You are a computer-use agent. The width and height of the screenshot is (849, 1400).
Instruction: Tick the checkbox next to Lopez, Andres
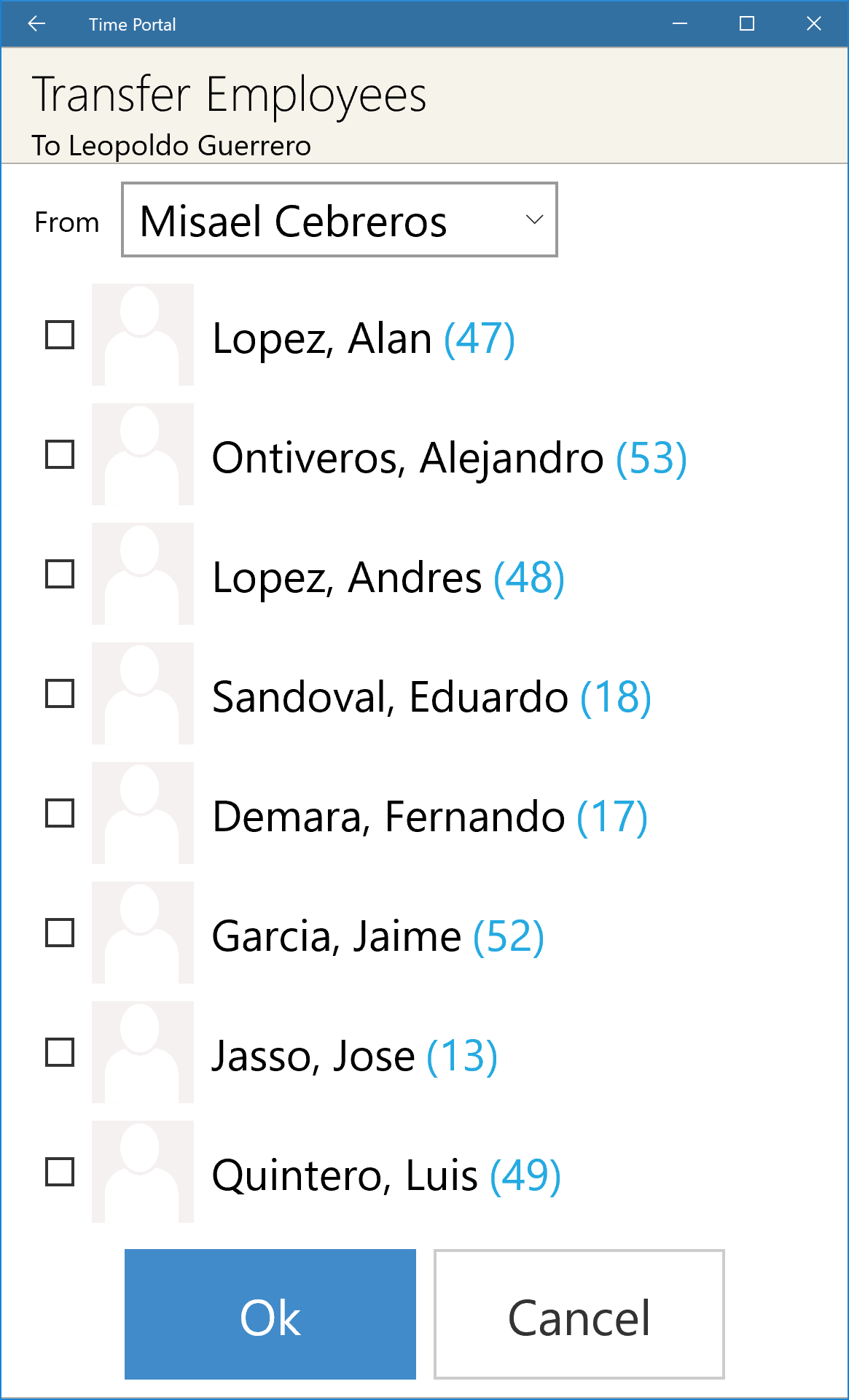pos(60,575)
